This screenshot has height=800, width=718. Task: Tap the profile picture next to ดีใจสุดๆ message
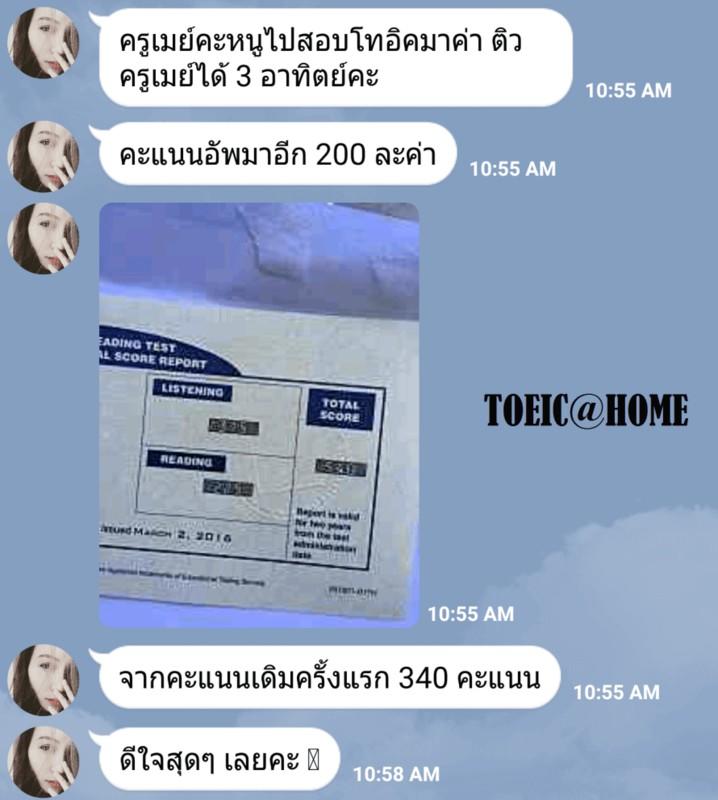click(x=43, y=762)
